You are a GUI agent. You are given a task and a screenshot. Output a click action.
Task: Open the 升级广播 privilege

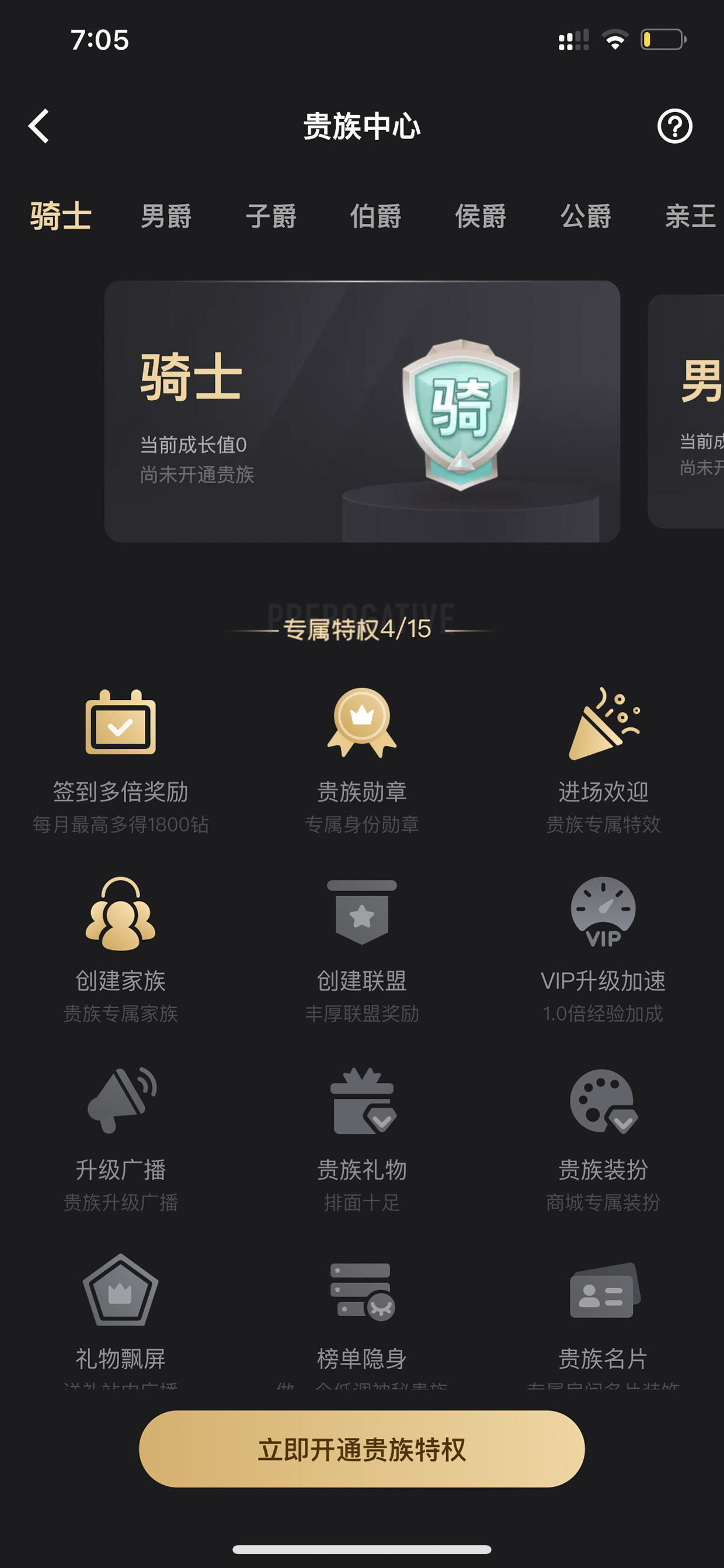pyautogui.click(x=120, y=1139)
